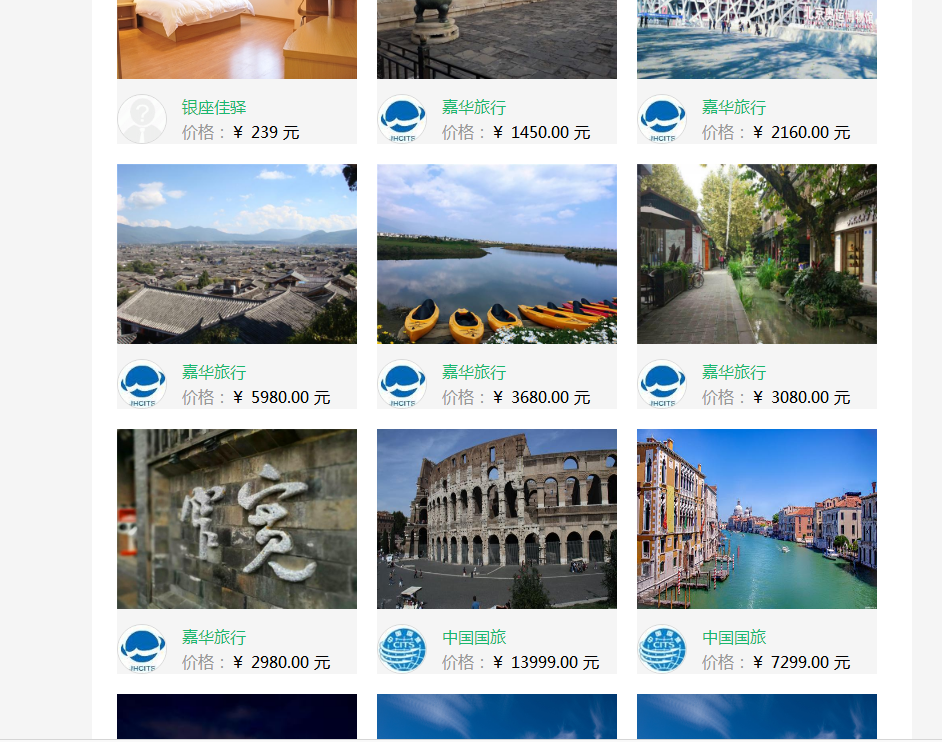This screenshot has height=742, width=942.
Task: Tap the 银座佳驿 seller name
Action: pos(214,107)
